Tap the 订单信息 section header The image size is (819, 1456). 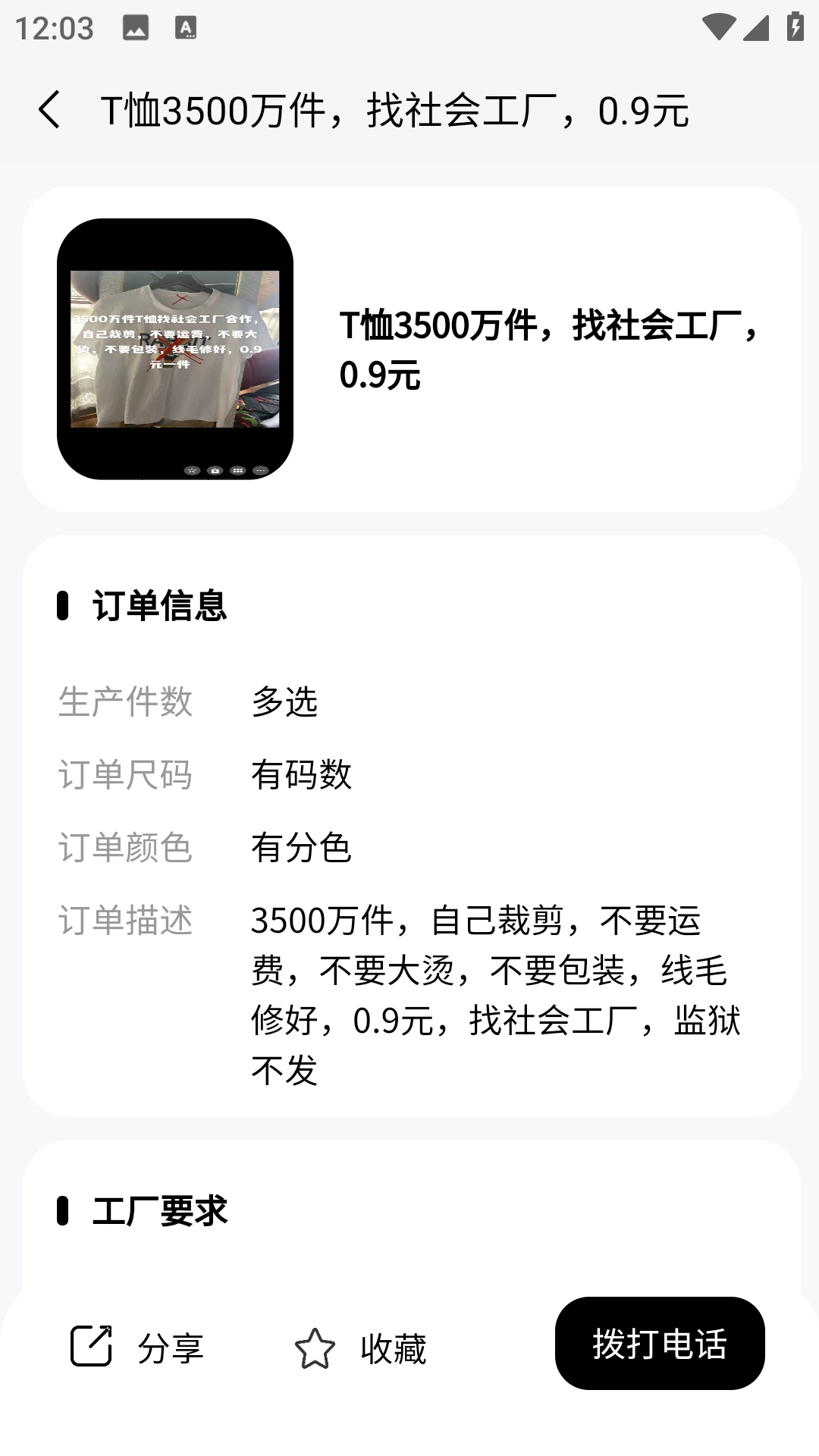tap(161, 605)
